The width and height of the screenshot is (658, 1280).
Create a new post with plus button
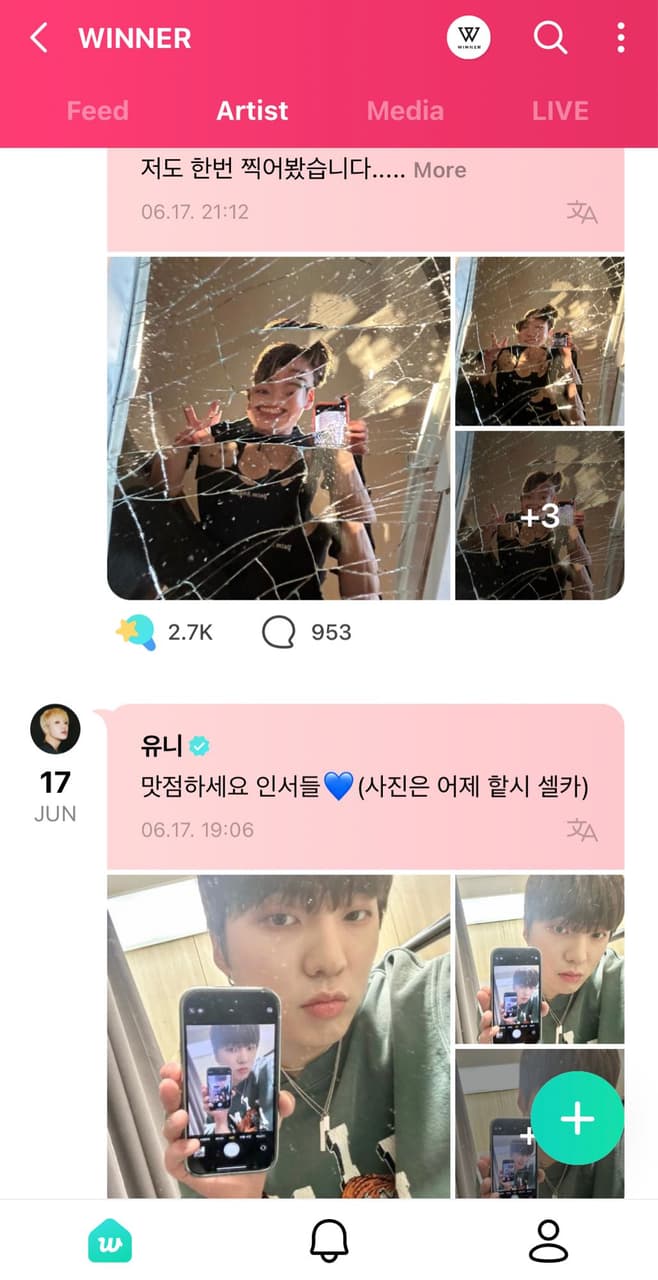(x=577, y=1118)
